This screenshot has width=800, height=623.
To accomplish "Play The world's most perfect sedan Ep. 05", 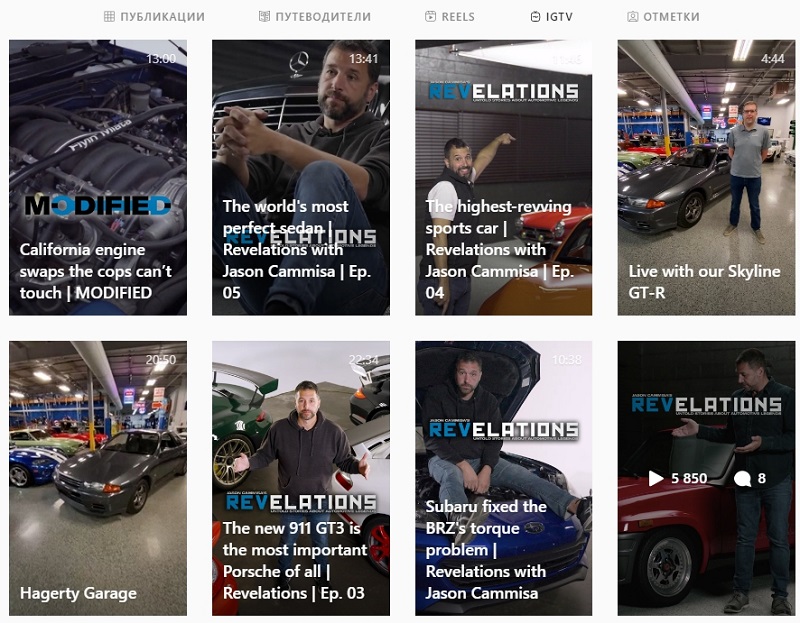I will point(301,178).
